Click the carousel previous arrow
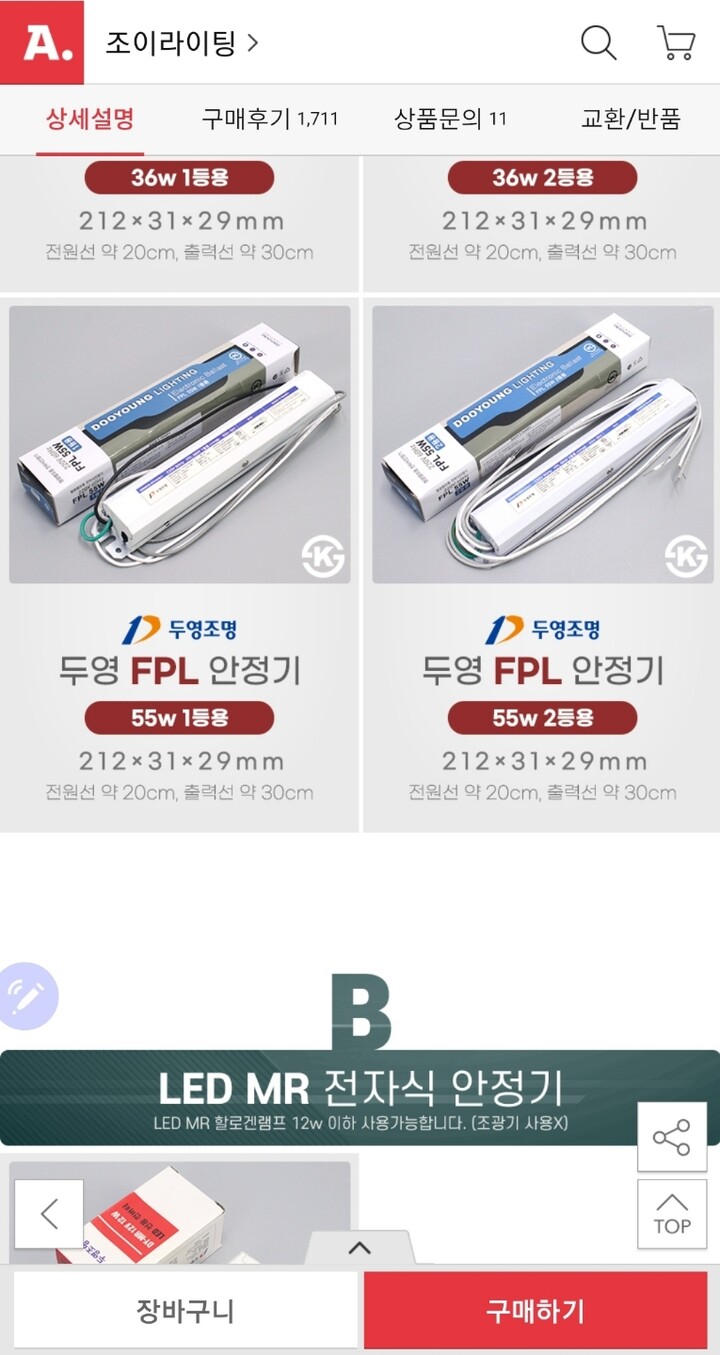The width and height of the screenshot is (720, 1355). 48,1214
